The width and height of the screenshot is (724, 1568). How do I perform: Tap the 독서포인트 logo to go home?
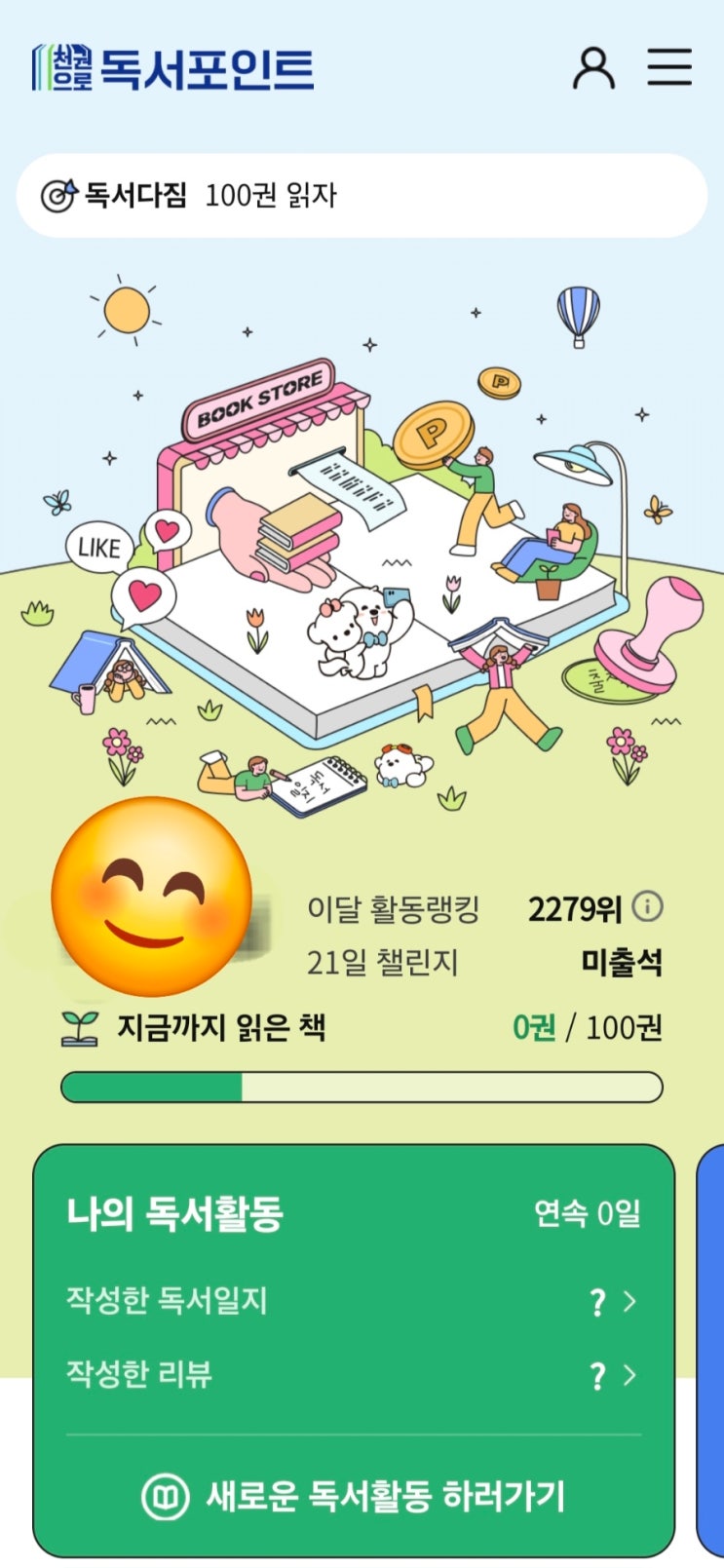click(172, 68)
